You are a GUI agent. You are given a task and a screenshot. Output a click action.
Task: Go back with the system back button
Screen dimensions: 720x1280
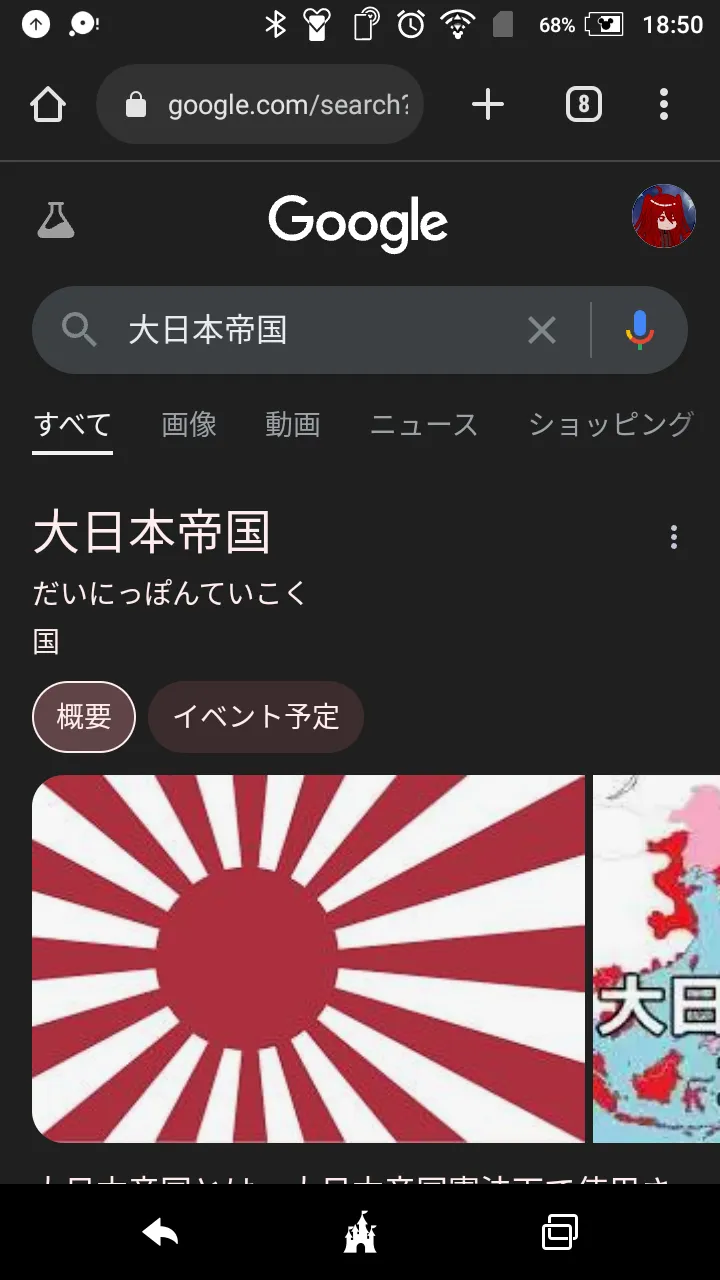click(x=160, y=1233)
